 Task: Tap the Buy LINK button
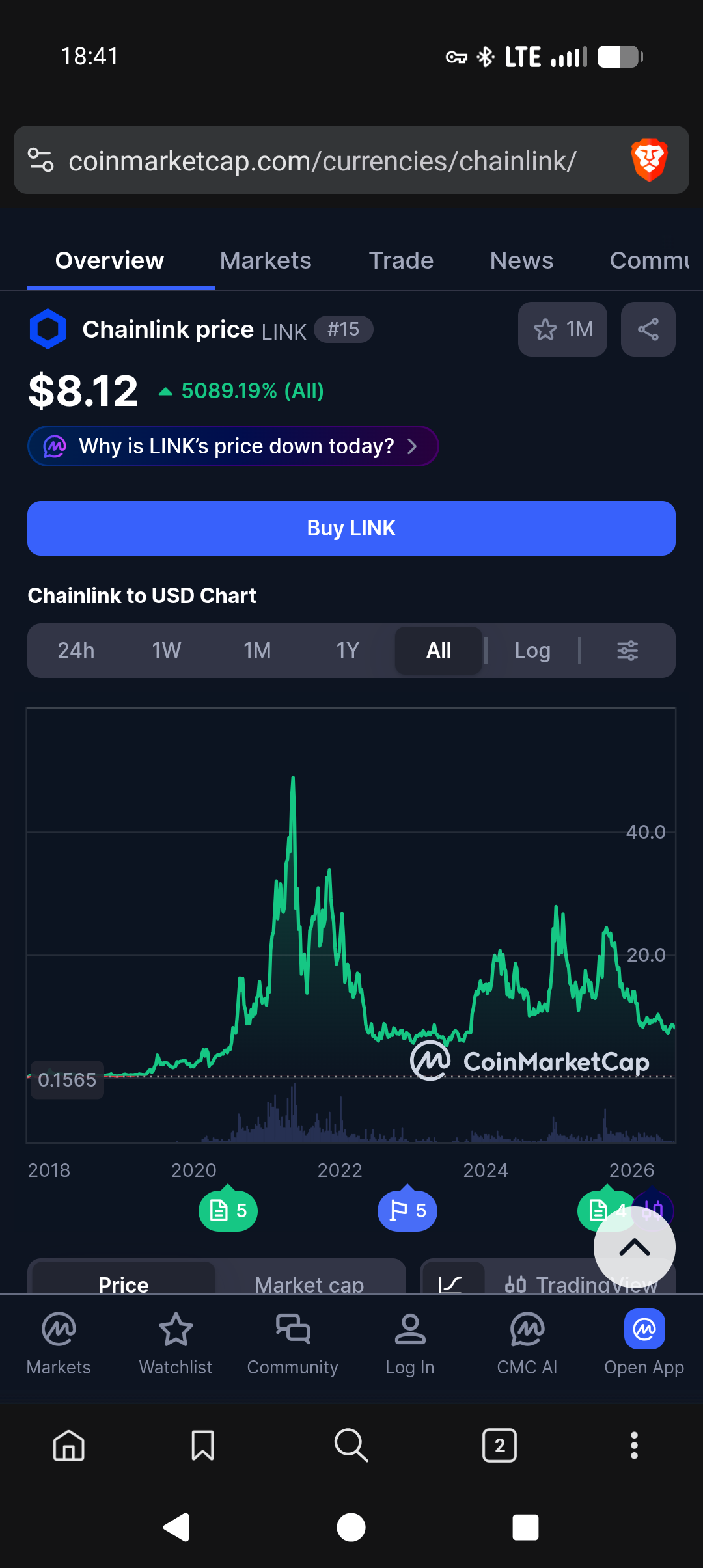(x=351, y=528)
